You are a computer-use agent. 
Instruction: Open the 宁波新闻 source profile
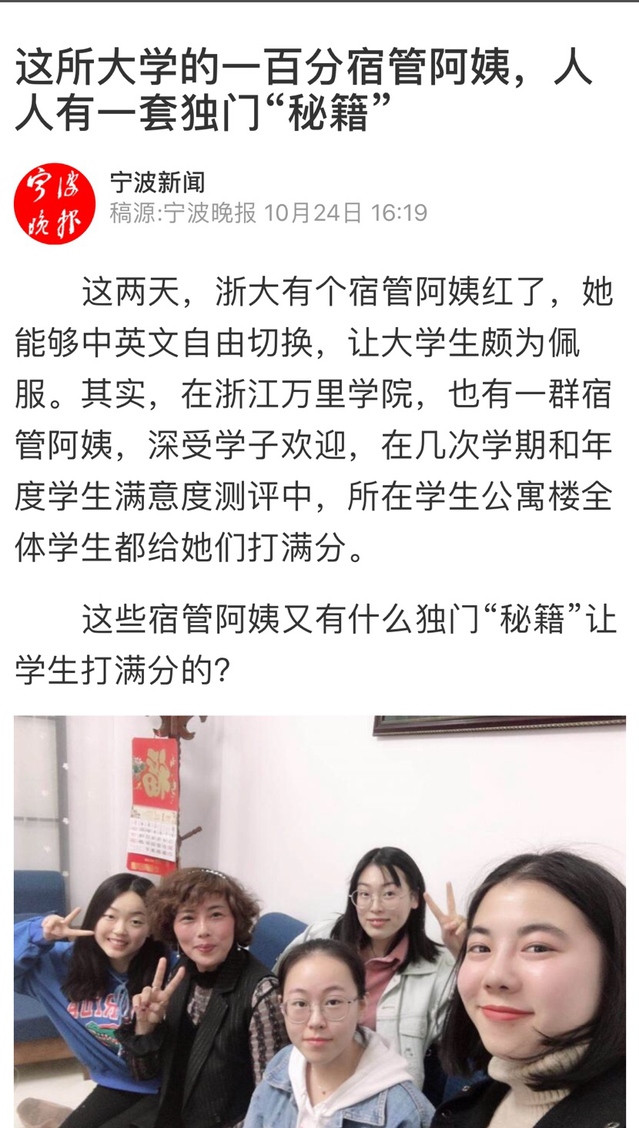pos(157,182)
